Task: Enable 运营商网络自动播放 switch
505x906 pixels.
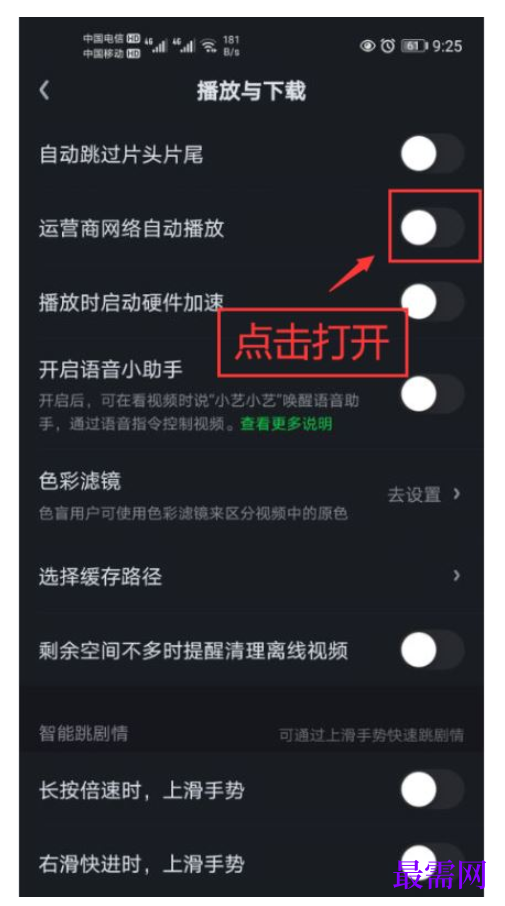Action: tap(432, 228)
